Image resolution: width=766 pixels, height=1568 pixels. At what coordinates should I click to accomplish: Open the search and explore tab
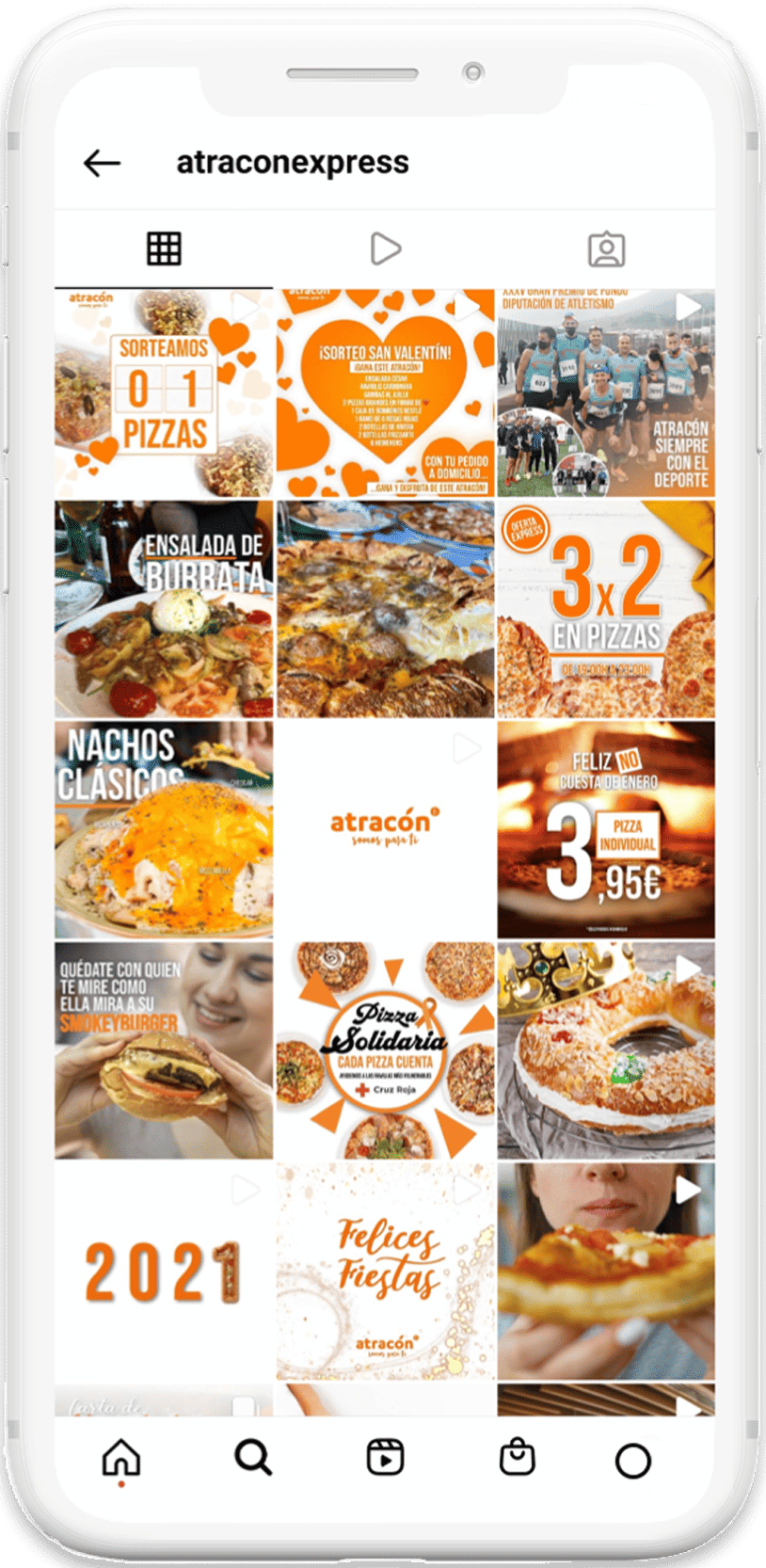click(x=253, y=1458)
